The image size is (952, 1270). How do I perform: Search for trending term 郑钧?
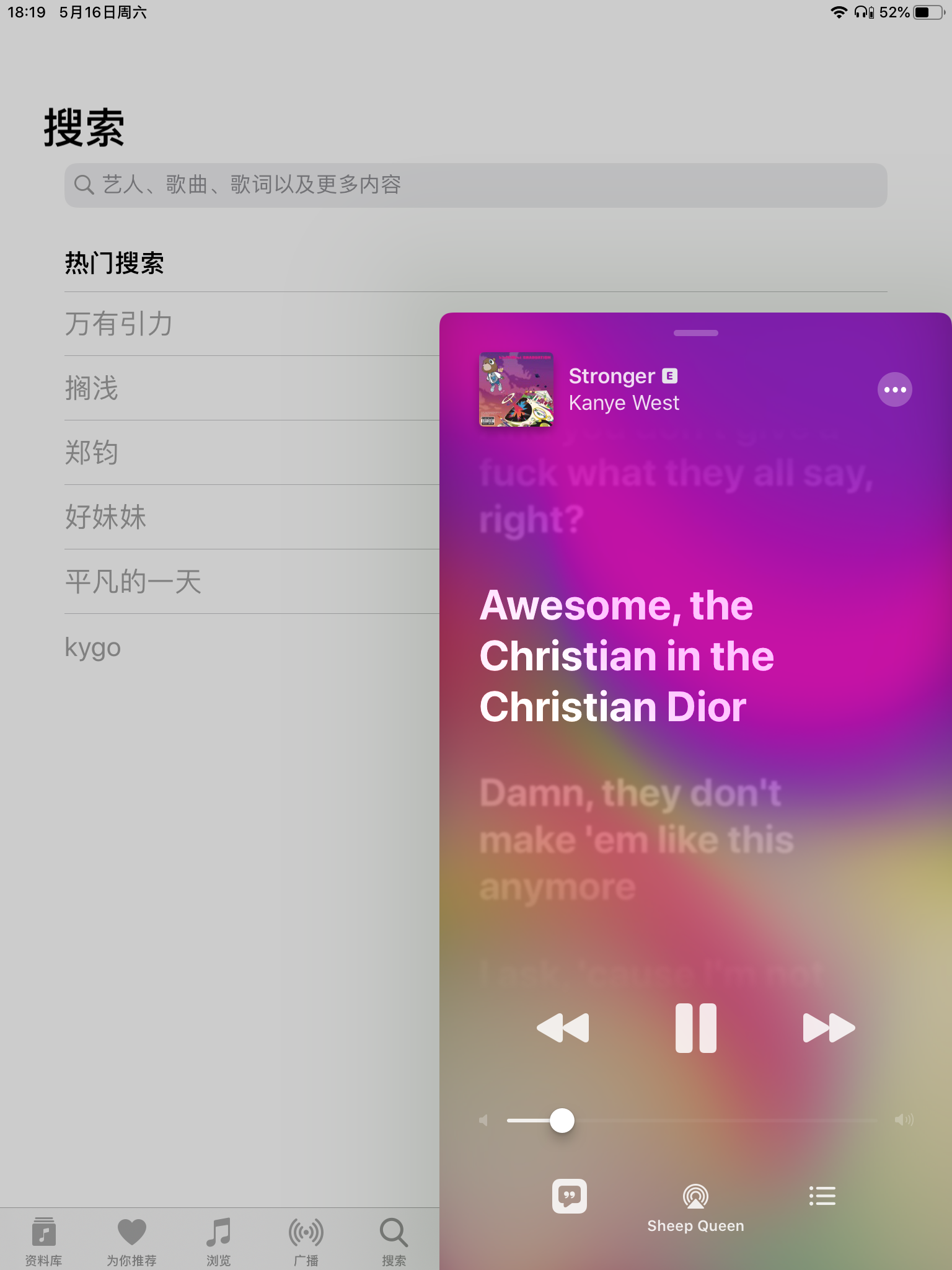[92, 453]
